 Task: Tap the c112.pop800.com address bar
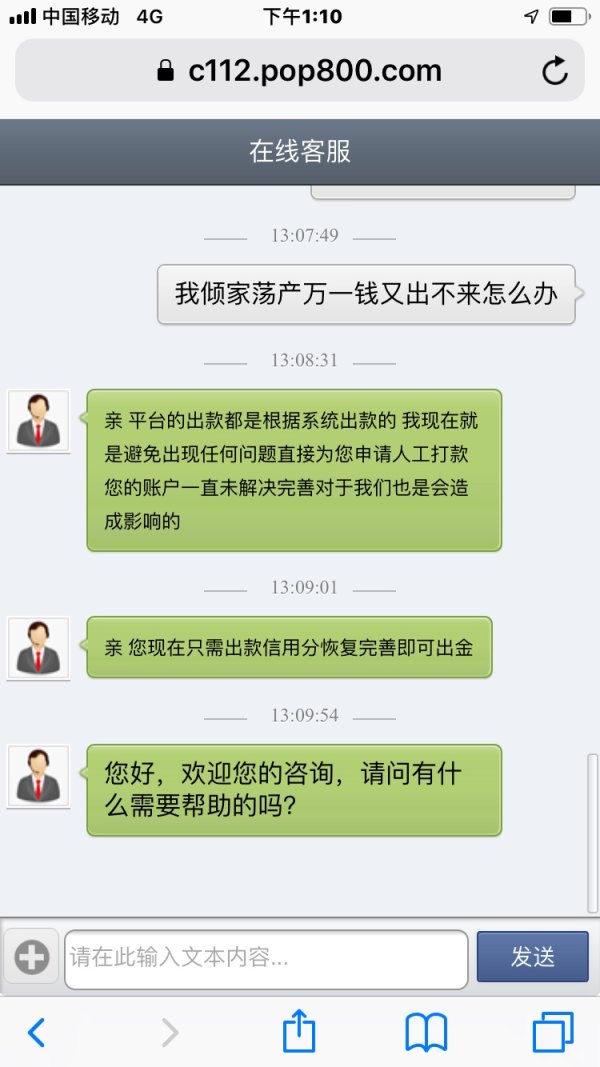coord(300,71)
